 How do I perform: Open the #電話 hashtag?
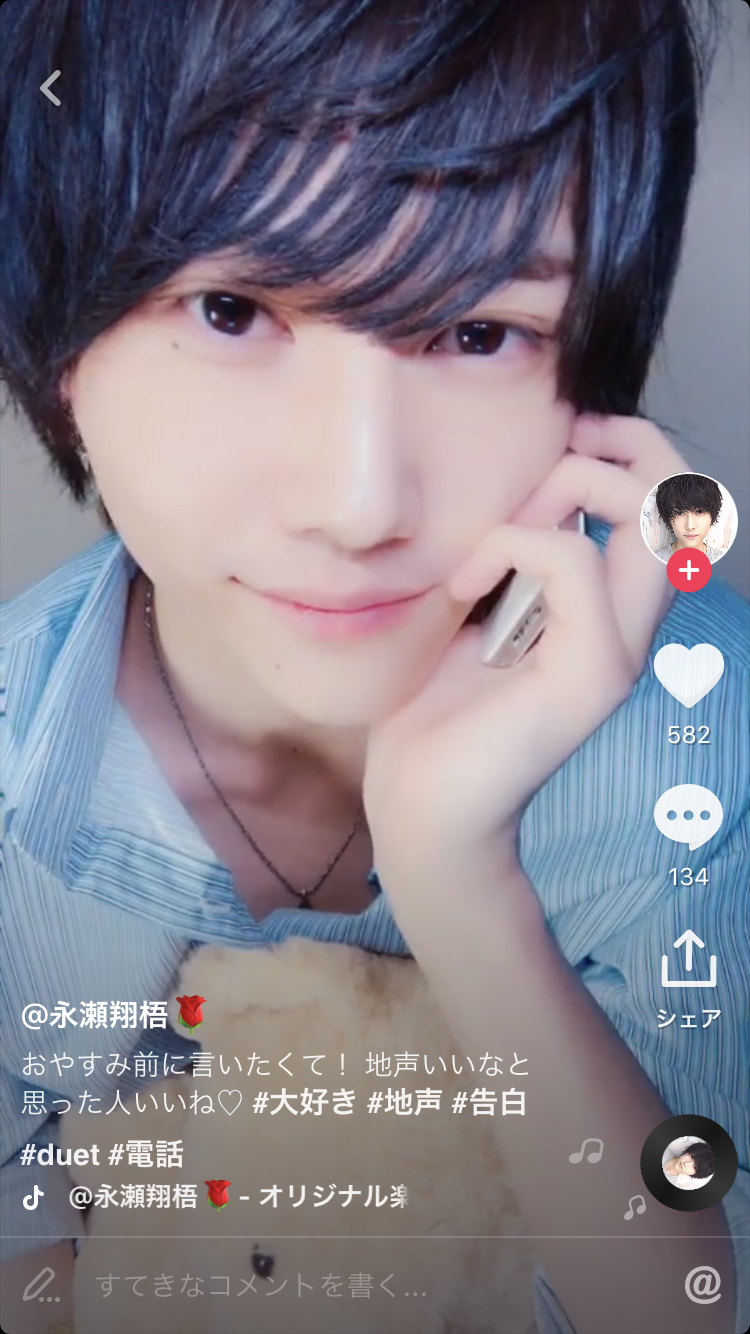point(146,1155)
